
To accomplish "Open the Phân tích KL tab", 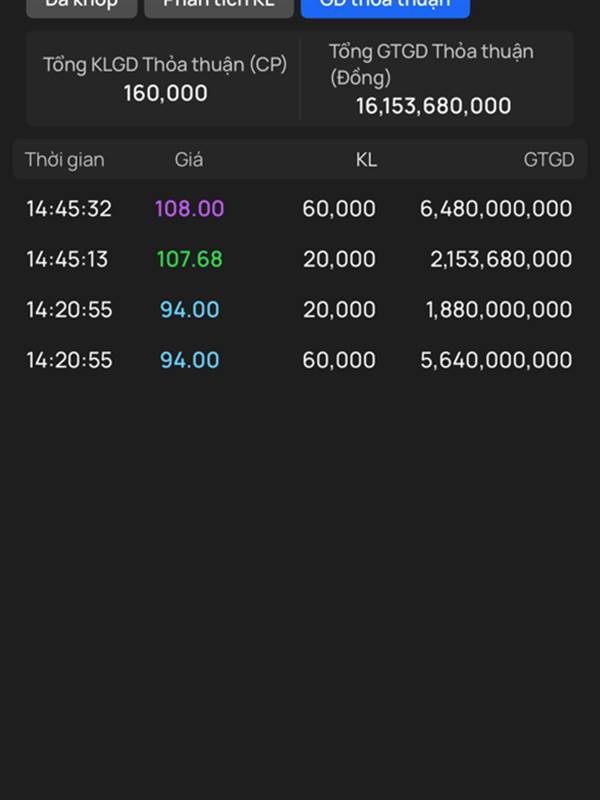I will point(219,6).
